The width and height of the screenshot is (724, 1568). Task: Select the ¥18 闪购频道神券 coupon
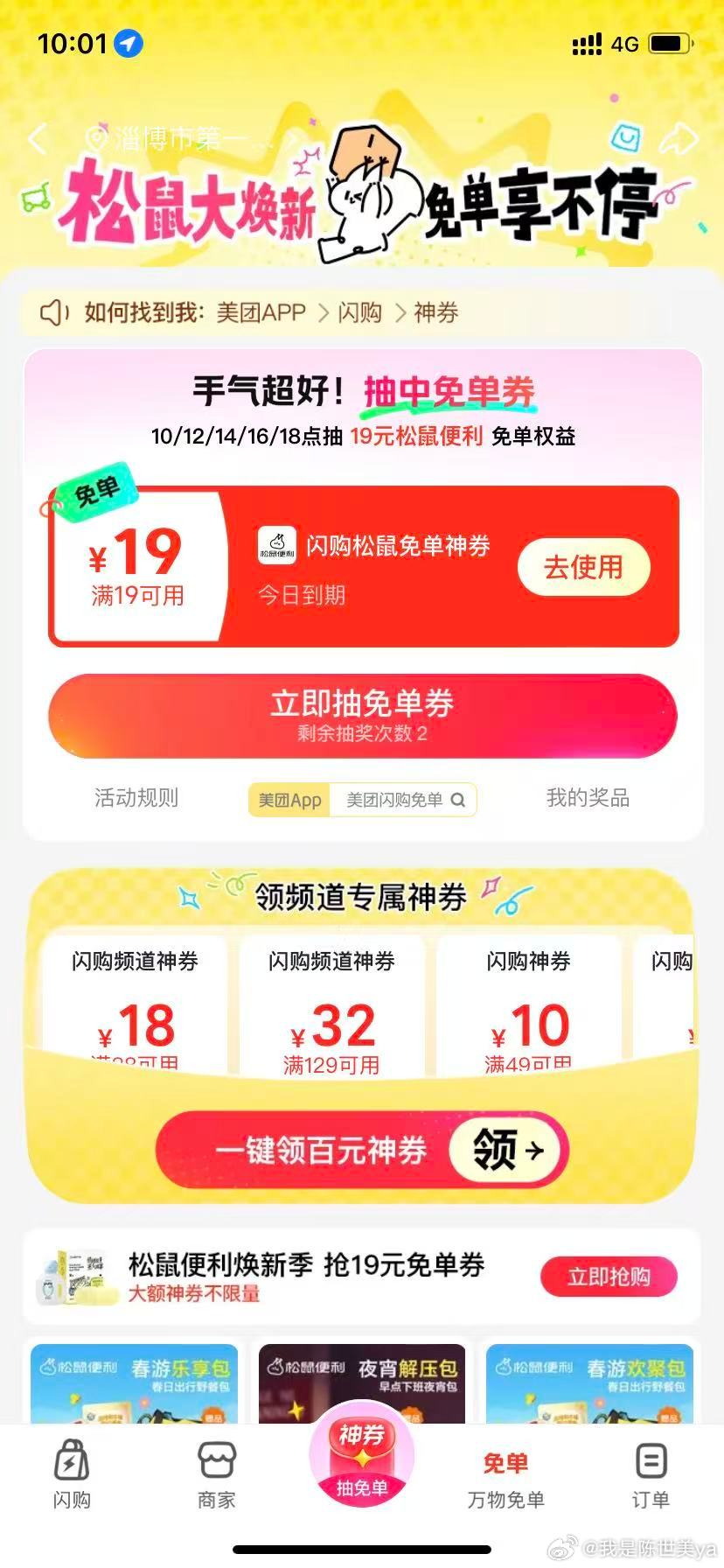(135, 1006)
